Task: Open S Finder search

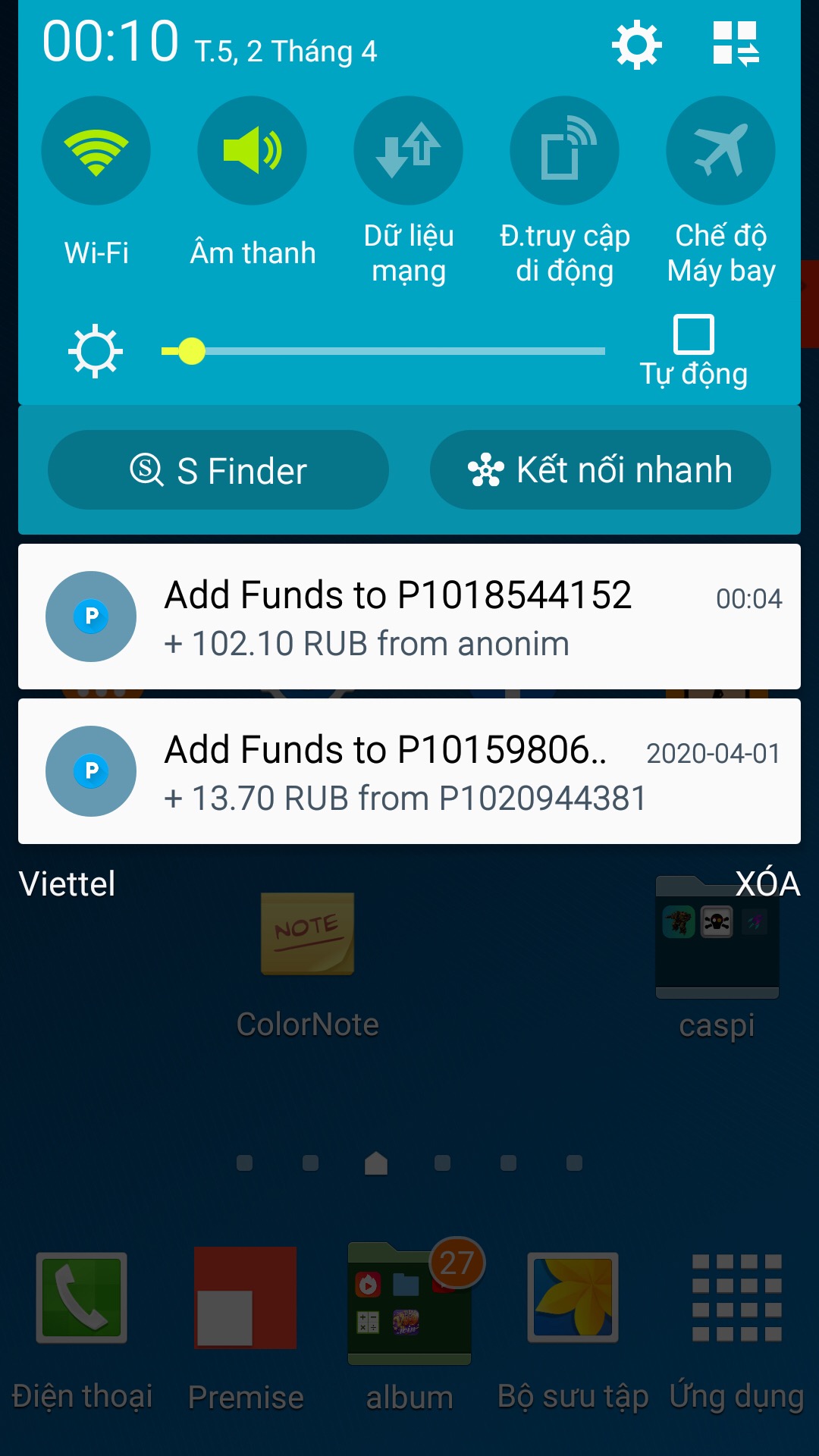Action: (218, 470)
